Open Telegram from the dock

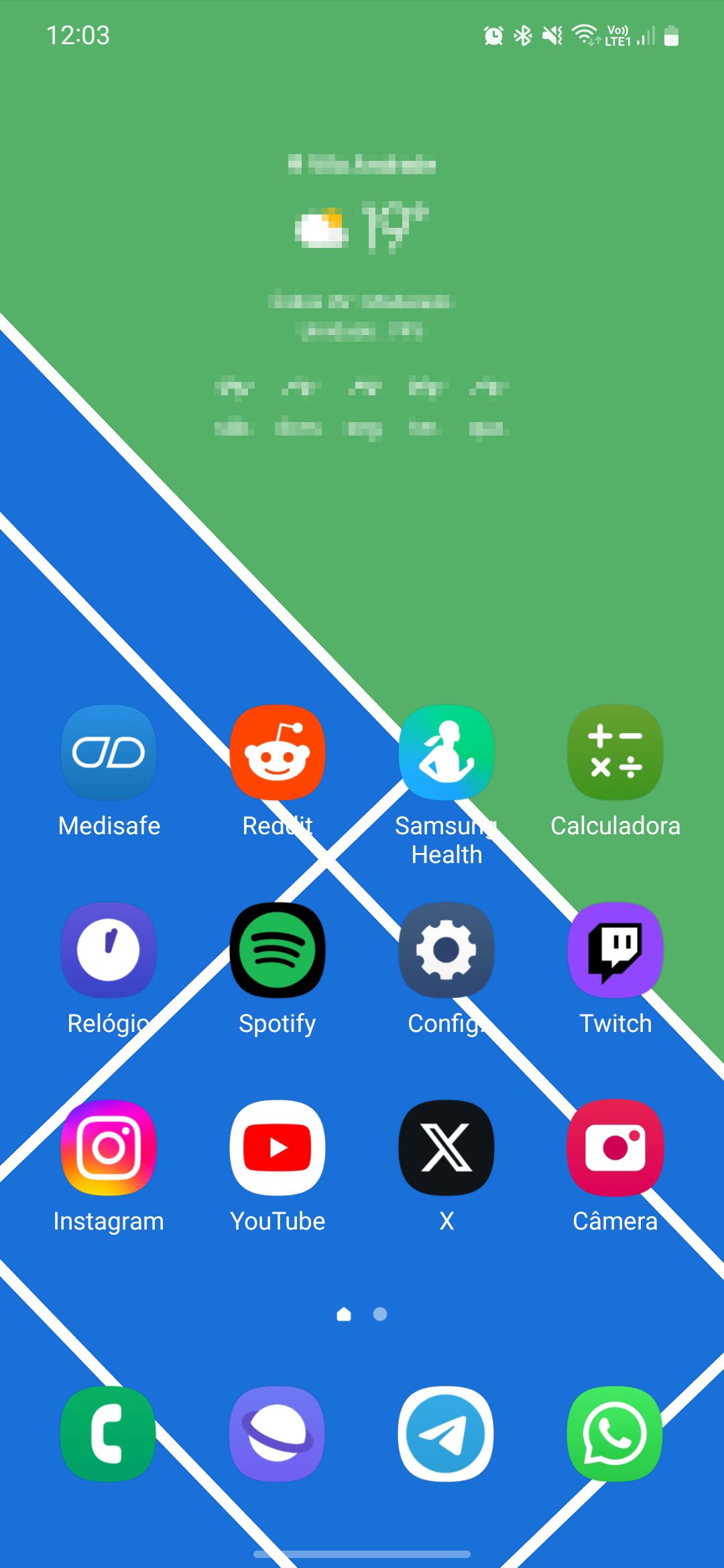pos(446,1434)
